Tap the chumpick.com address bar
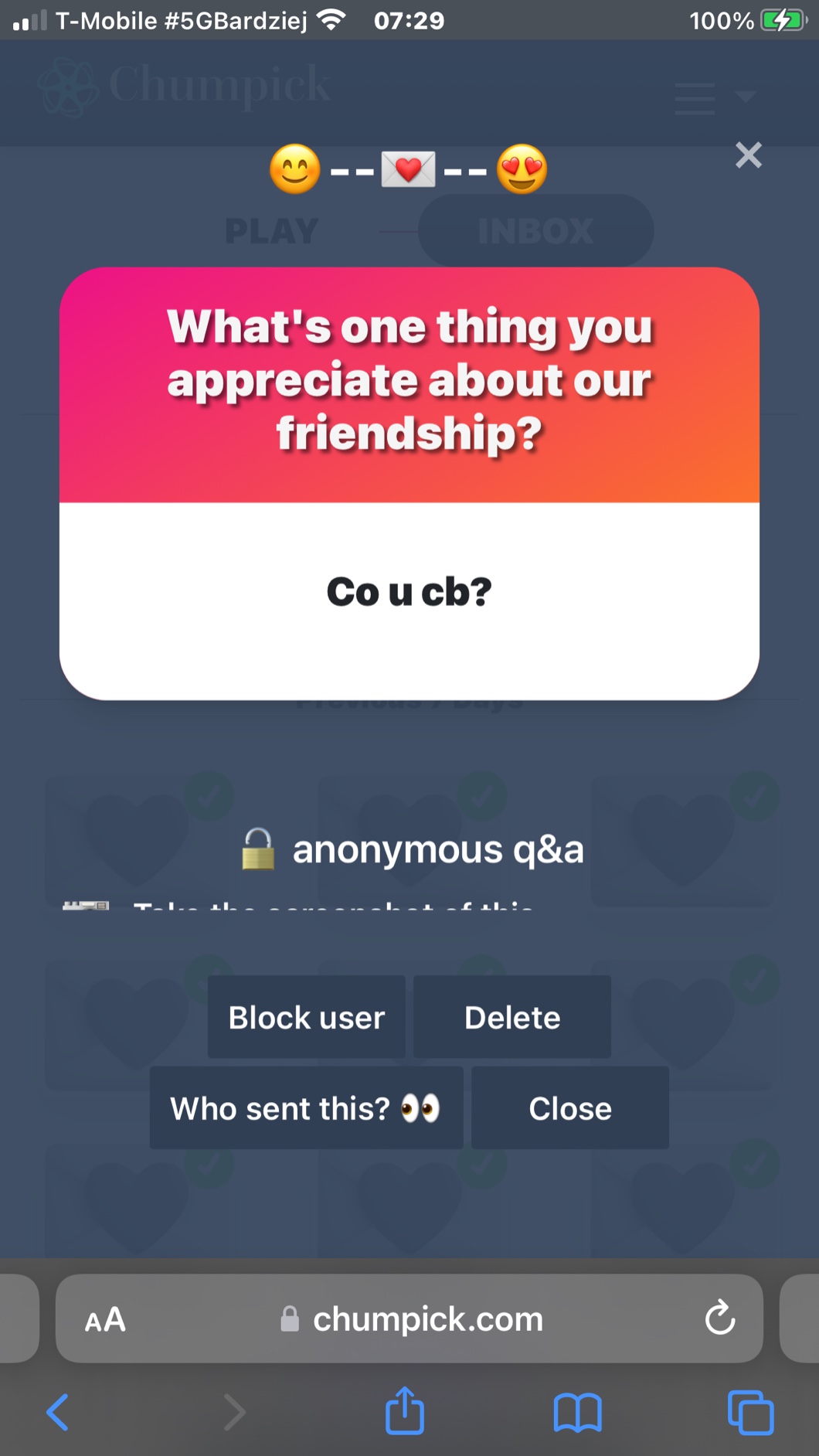This screenshot has height=1456, width=819. (x=426, y=1319)
